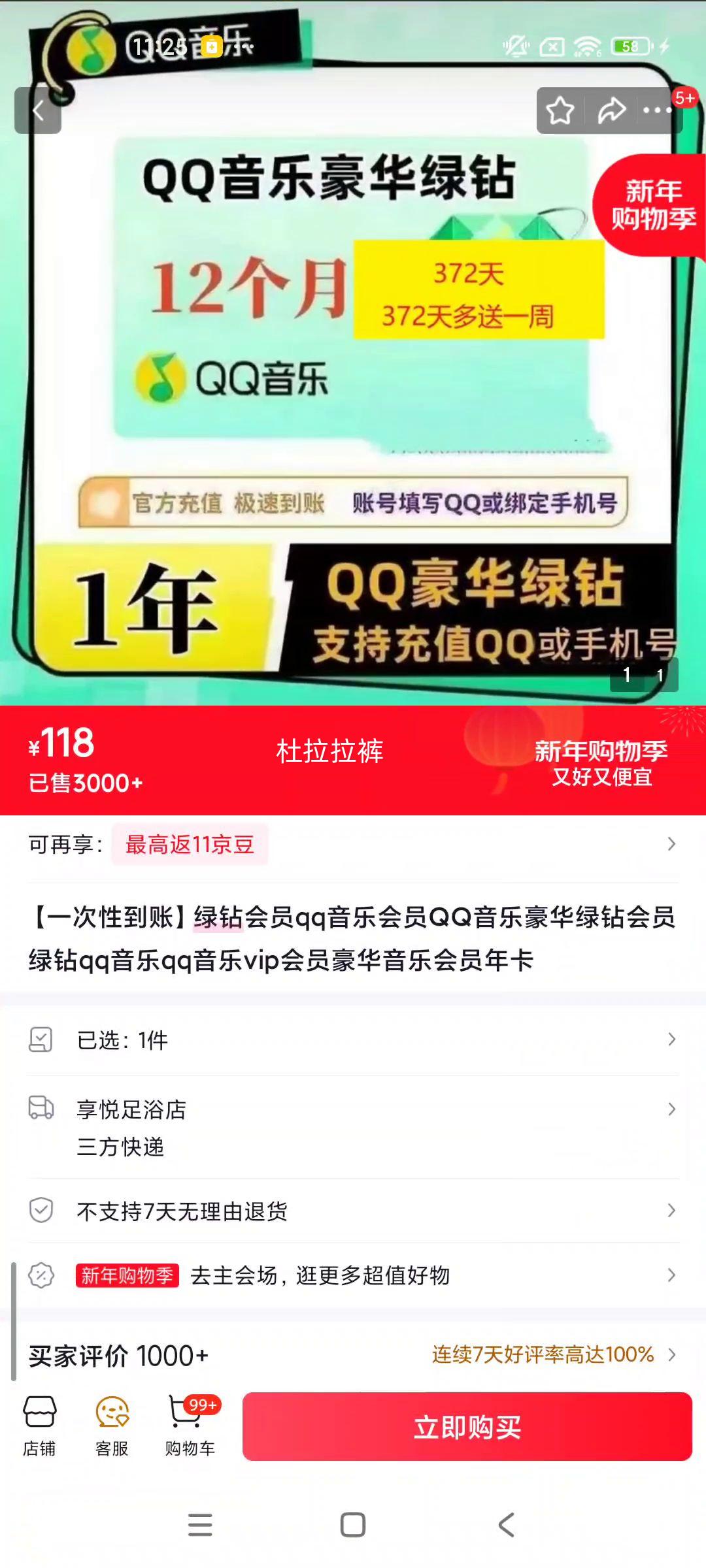Open the 购物车 cart icon showing 99+
This screenshot has height=1568, width=706.
(188, 1423)
